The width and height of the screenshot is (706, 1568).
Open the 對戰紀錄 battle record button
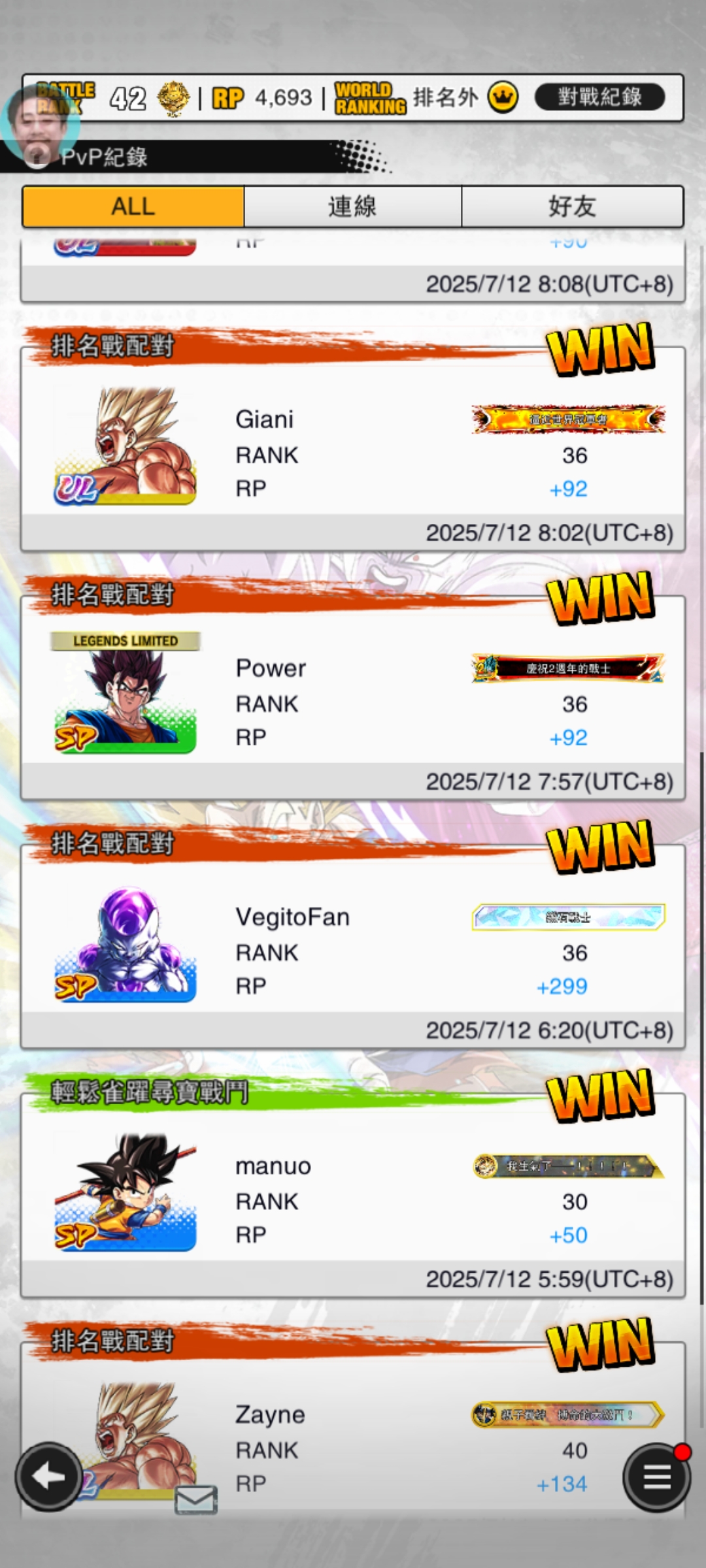pyautogui.click(x=599, y=97)
